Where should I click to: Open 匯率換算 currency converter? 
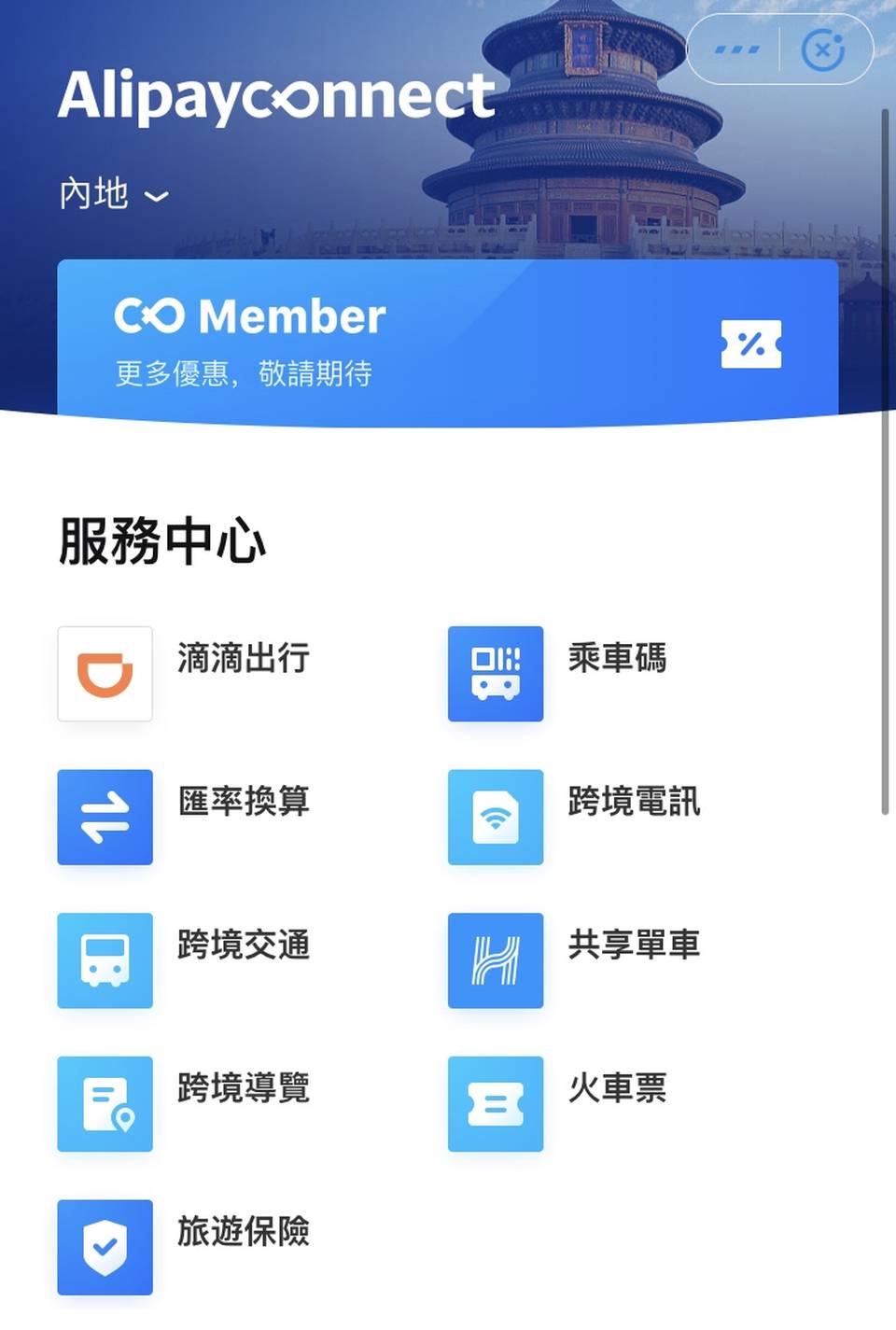point(105,817)
